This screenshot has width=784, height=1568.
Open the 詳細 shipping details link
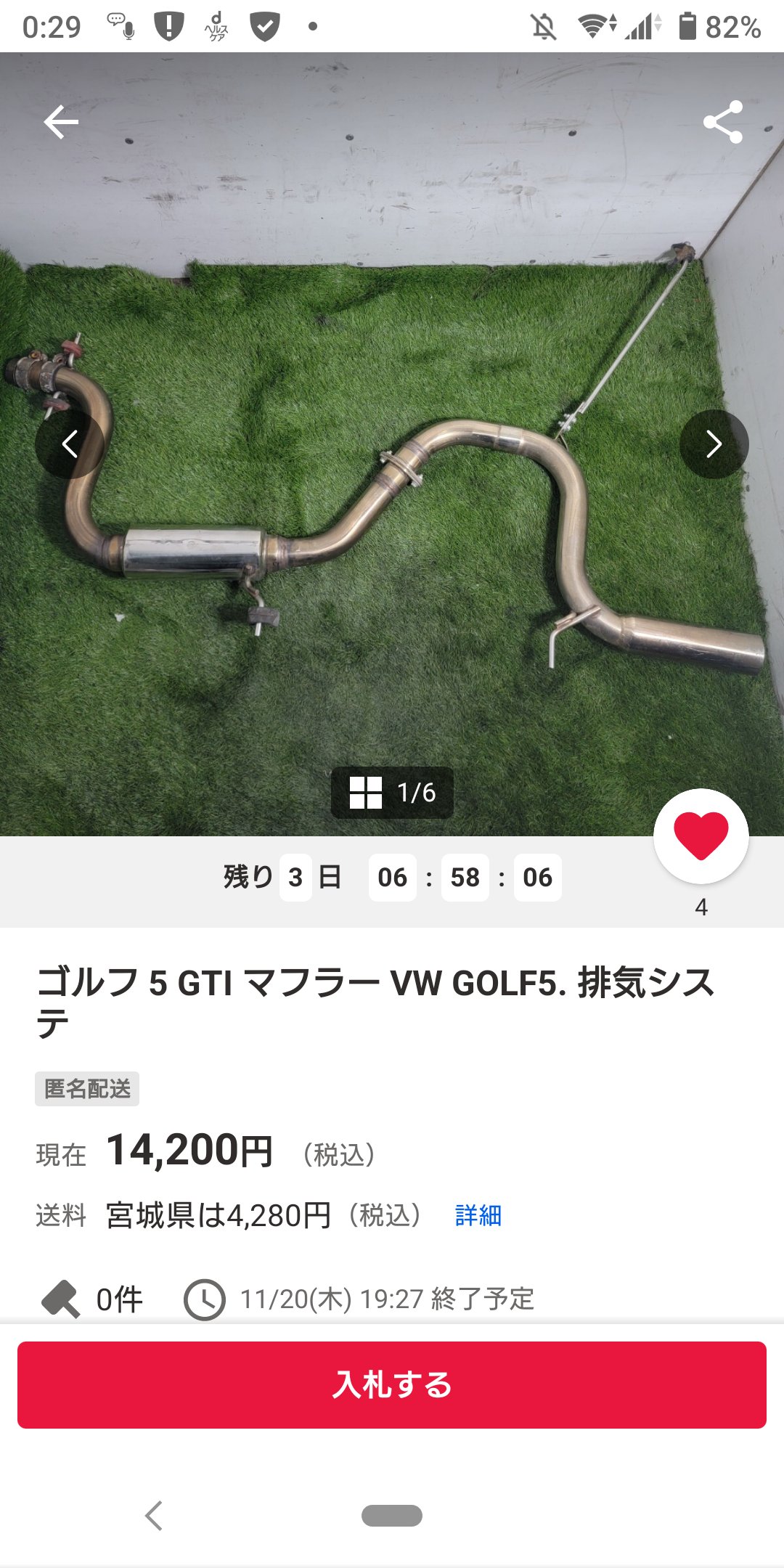click(478, 1215)
